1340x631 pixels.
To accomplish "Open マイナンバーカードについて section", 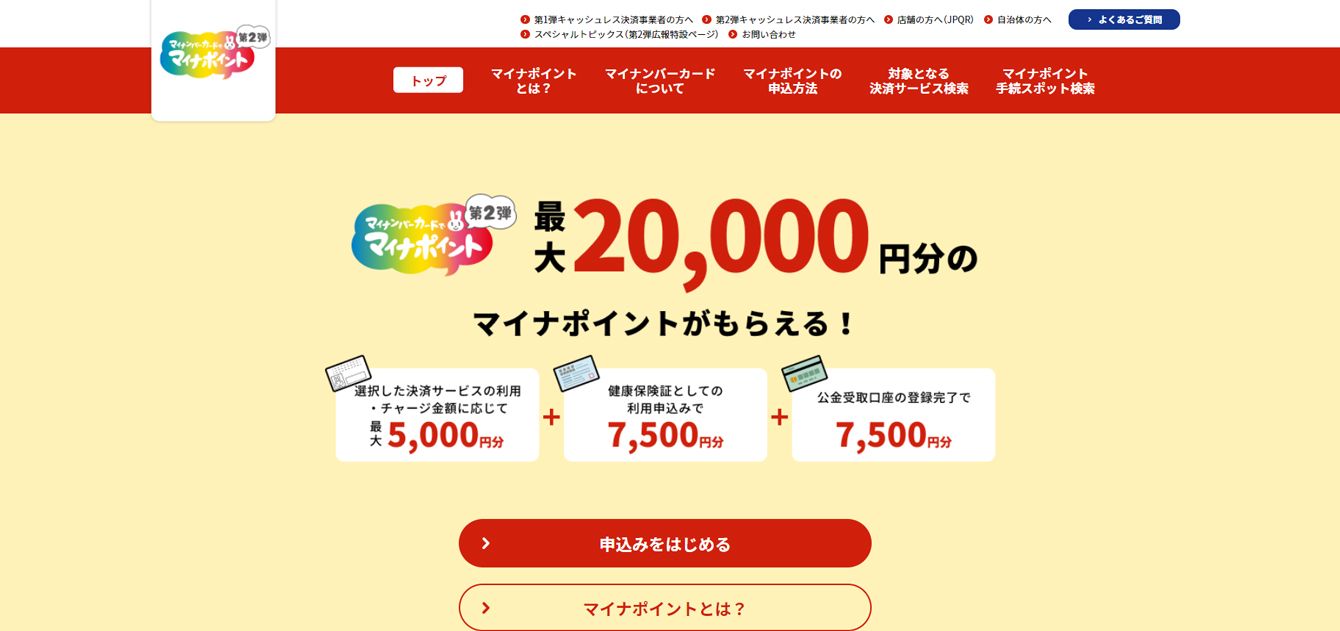I will pyautogui.click(x=660, y=80).
